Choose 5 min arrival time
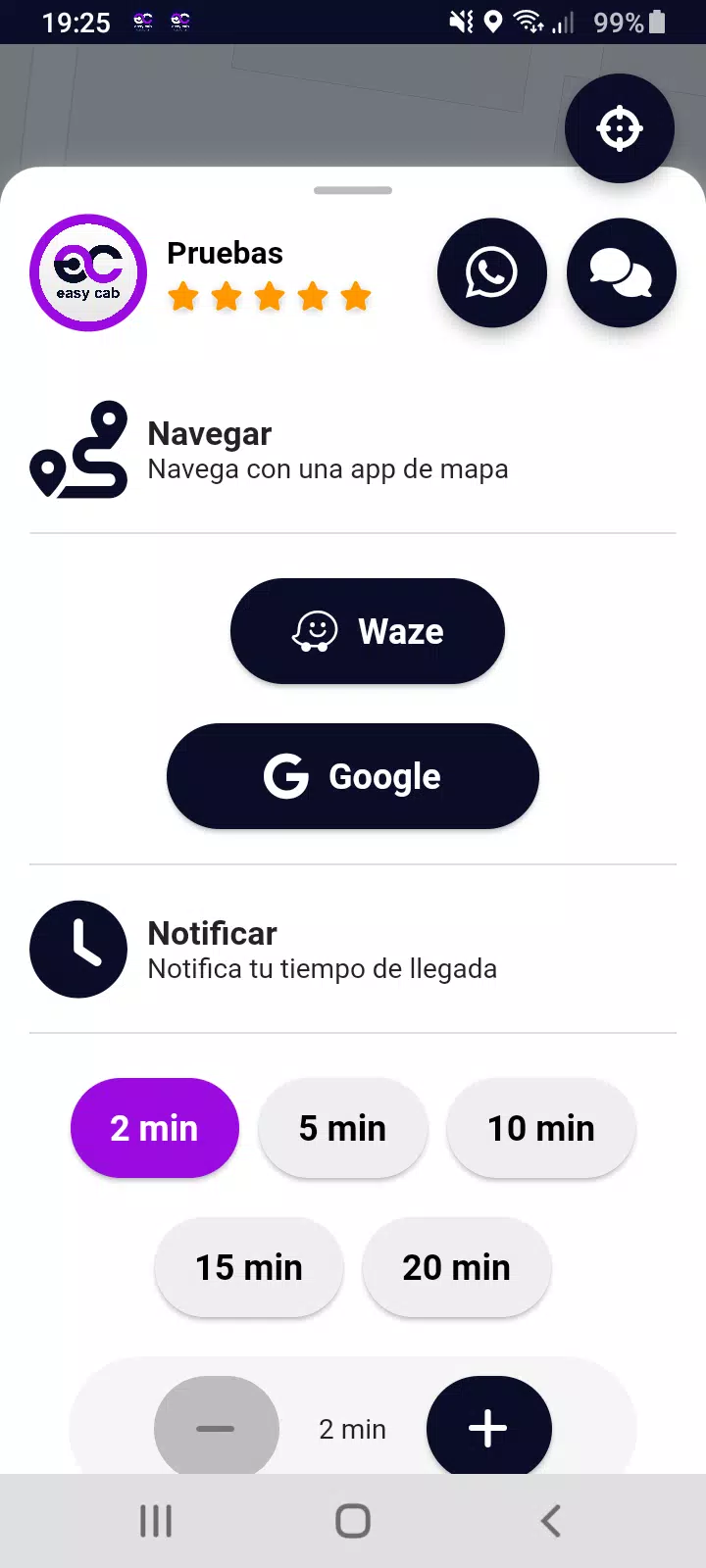 tap(343, 1128)
